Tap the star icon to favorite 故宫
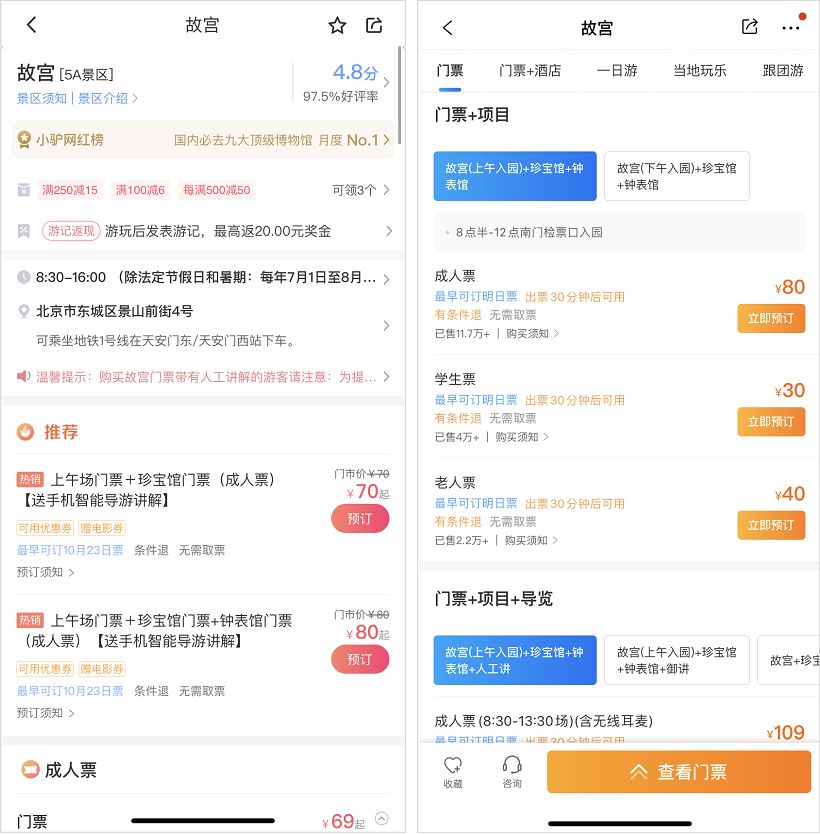The width and height of the screenshot is (820, 834). pos(337,26)
